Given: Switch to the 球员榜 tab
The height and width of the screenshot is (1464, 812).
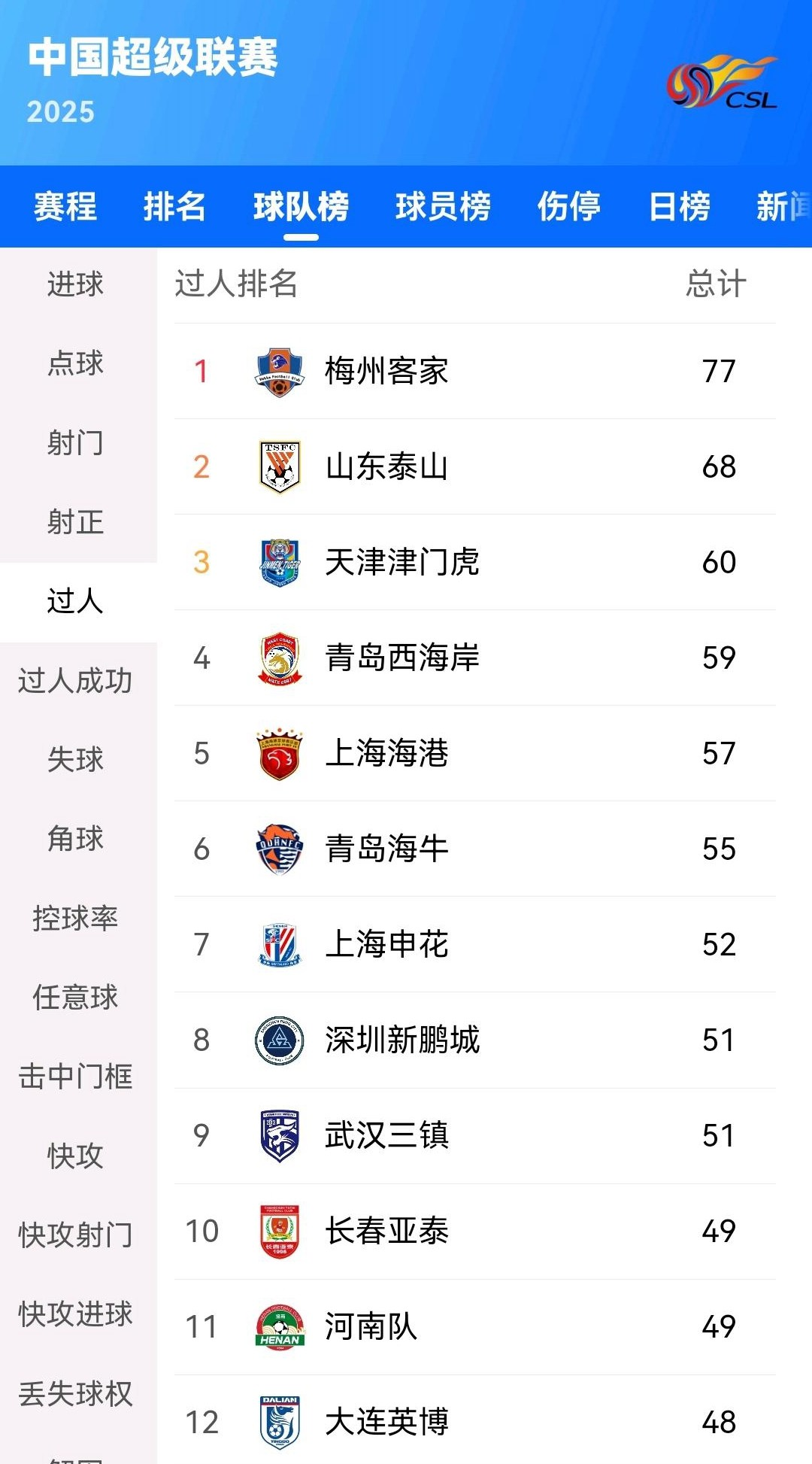Looking at the screenshot, I should [444, 206].
